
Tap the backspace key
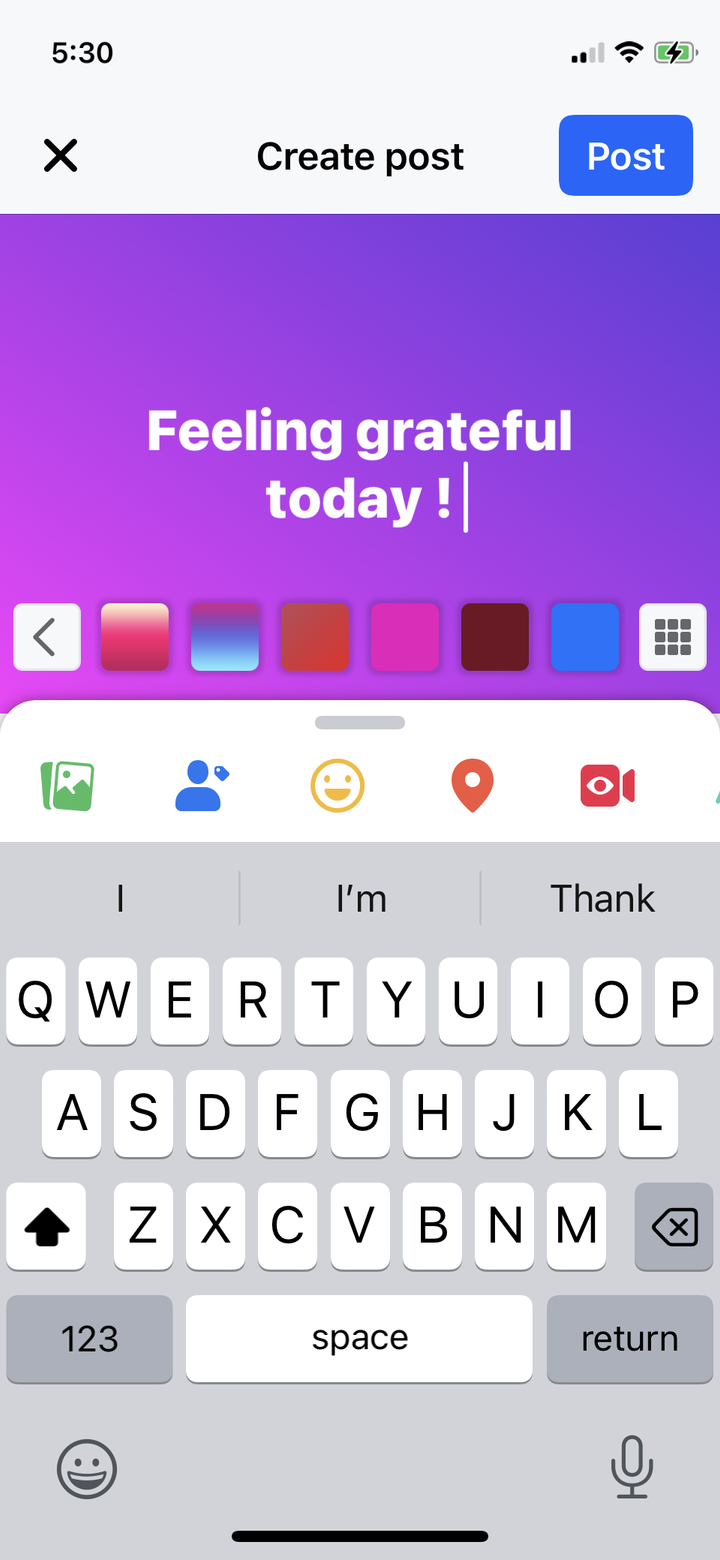(674, 1227)
